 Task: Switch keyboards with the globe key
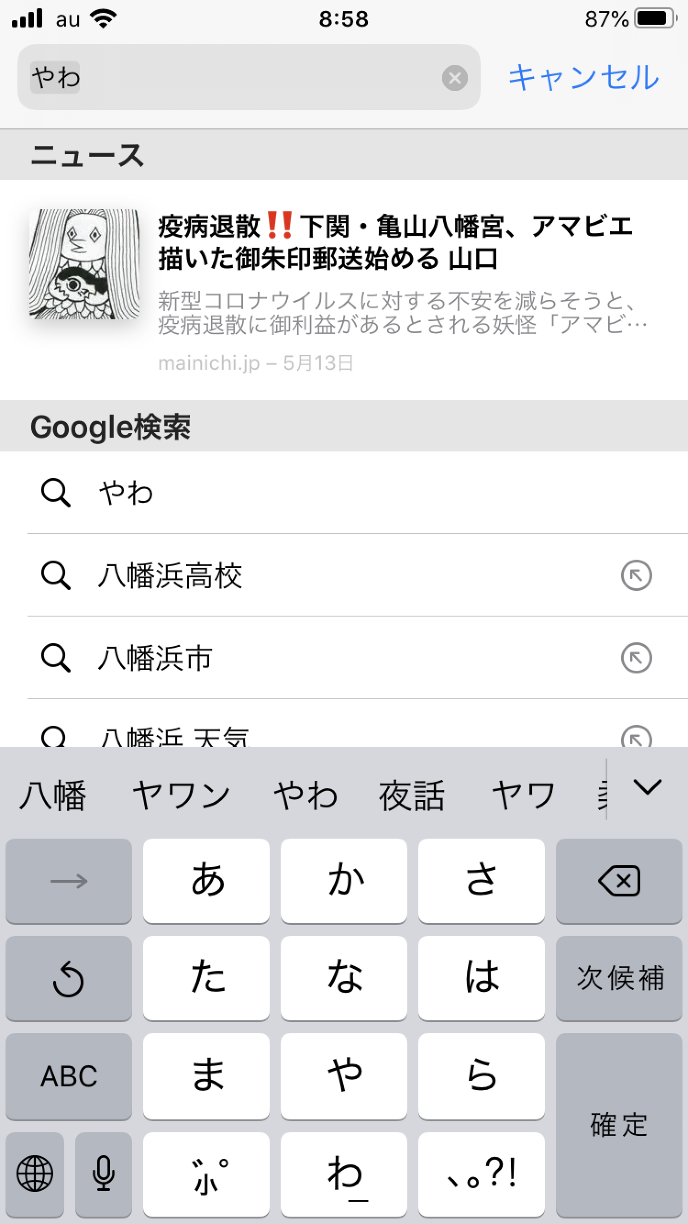click(x=35, y=1174)
